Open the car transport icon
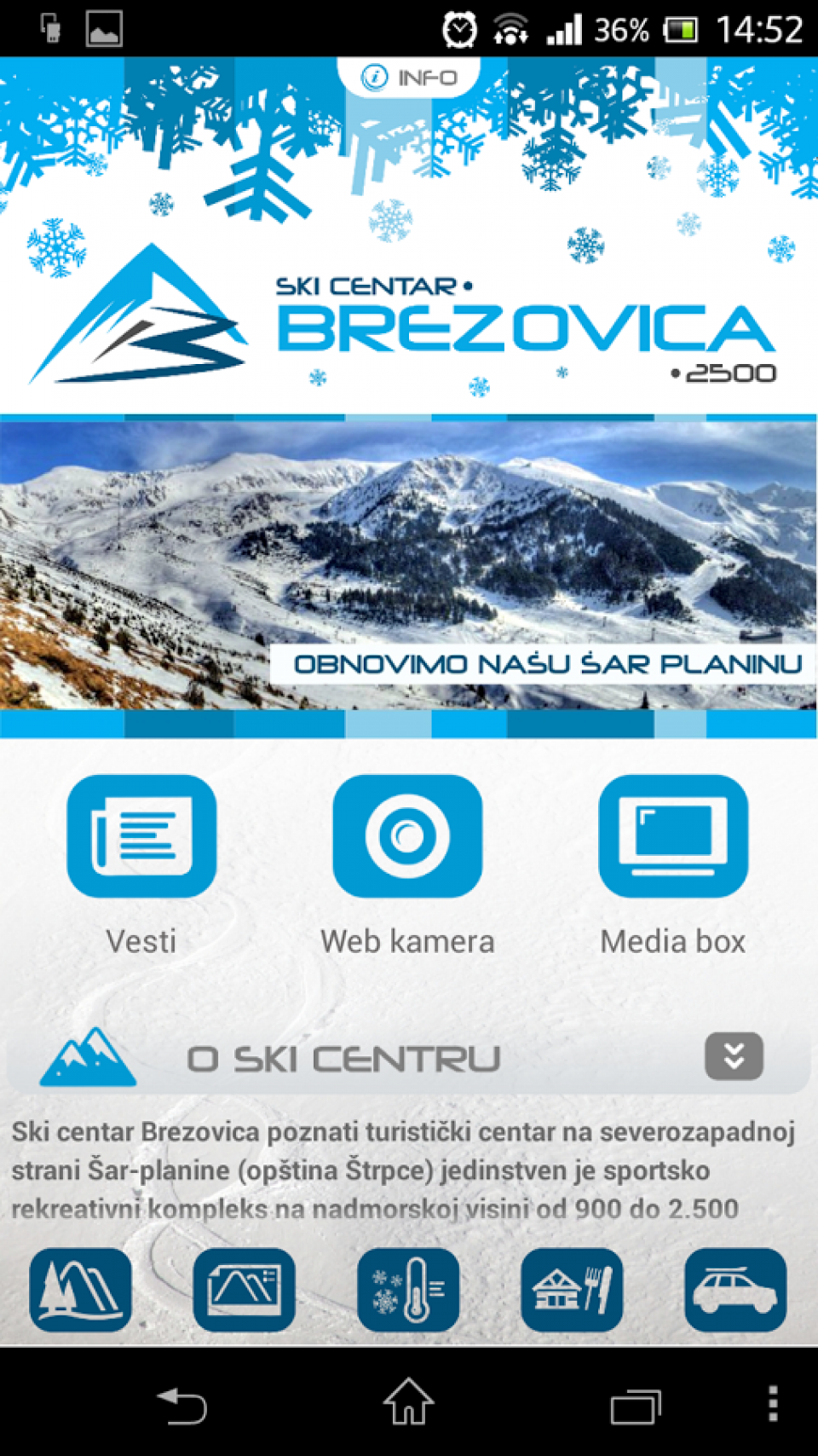This screenshot has height=1456, width=818. coord(735,1290)
